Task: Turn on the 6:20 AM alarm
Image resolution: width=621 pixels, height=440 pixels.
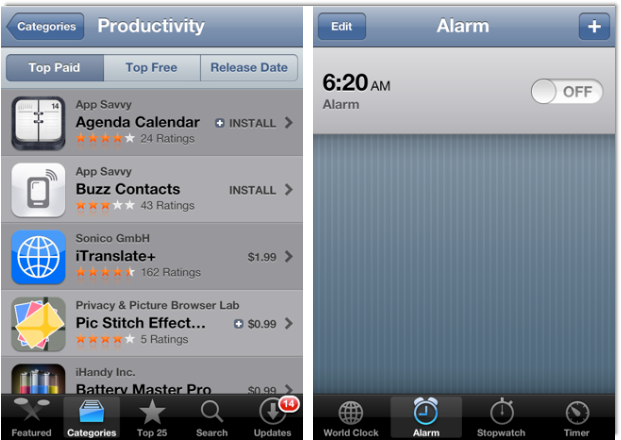Action: [x=566, y=93]
